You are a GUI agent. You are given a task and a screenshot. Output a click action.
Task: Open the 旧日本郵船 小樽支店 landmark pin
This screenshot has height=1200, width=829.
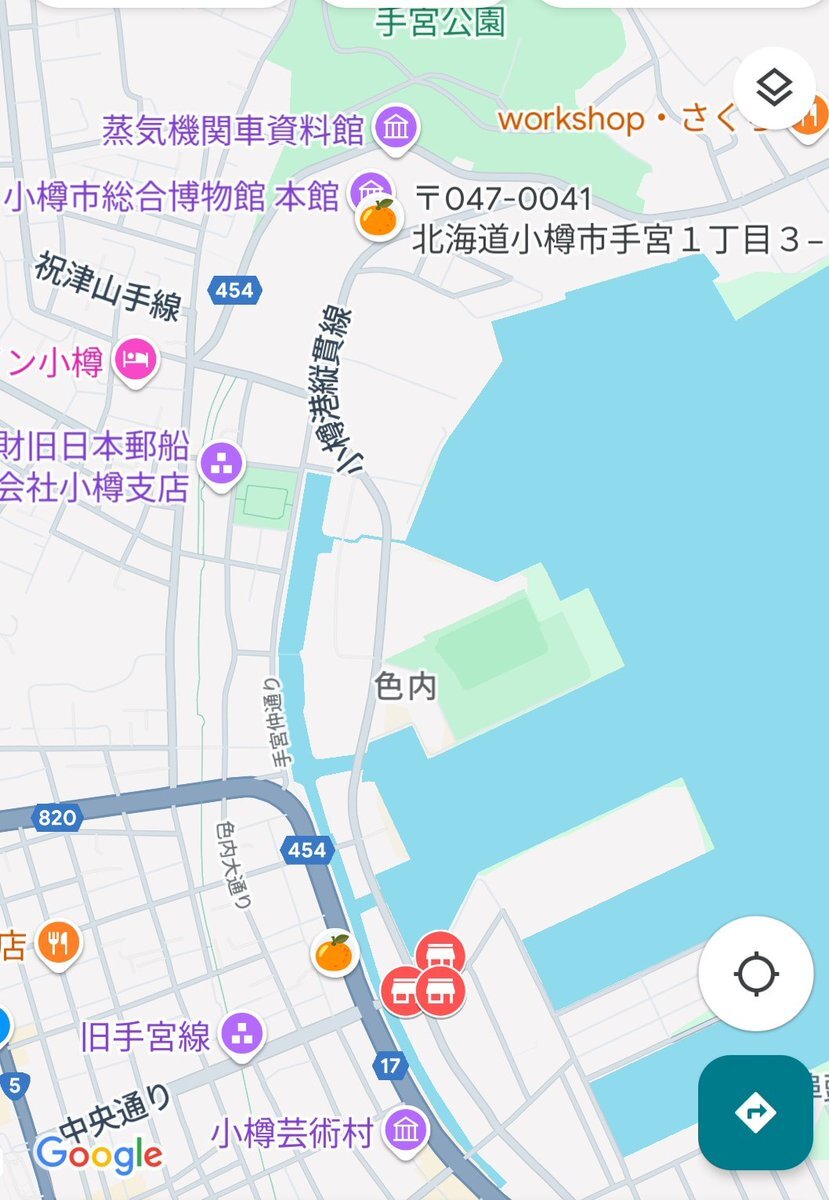point(221,461)
